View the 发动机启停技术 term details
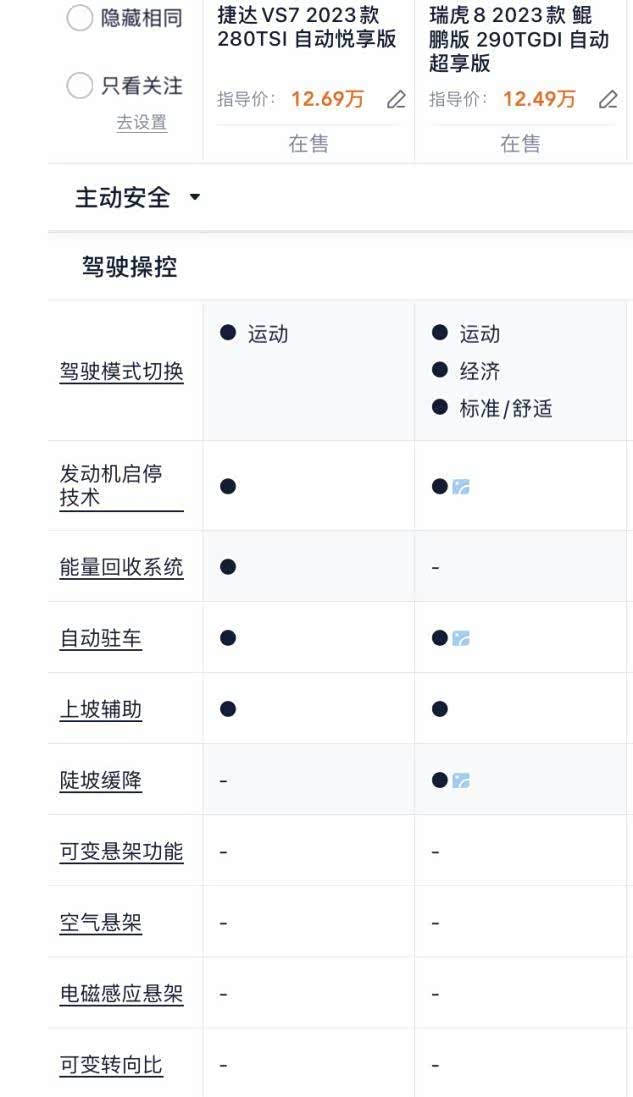 pos(111,485)
